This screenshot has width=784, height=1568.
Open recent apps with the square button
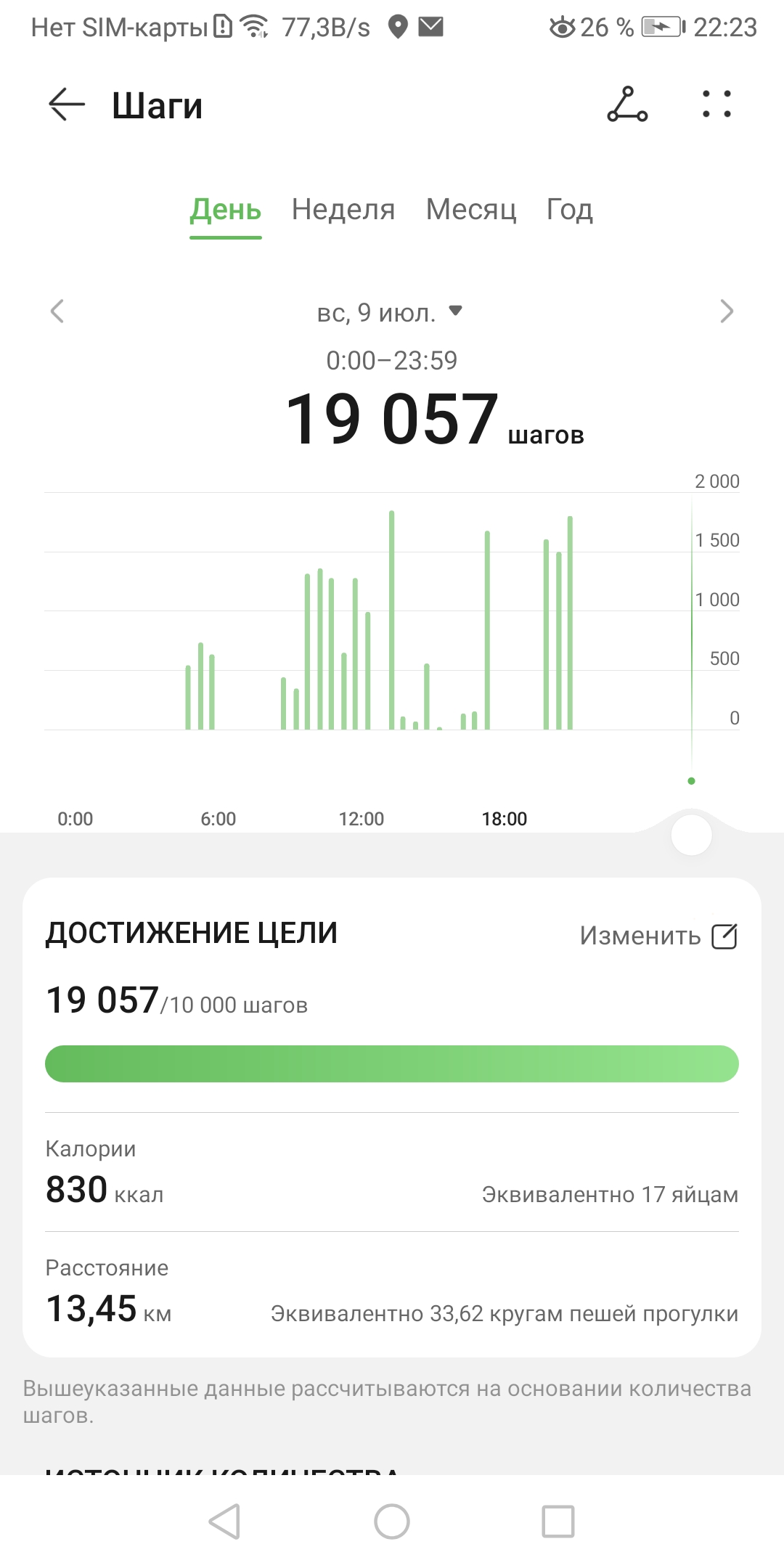click(558, 1521)
